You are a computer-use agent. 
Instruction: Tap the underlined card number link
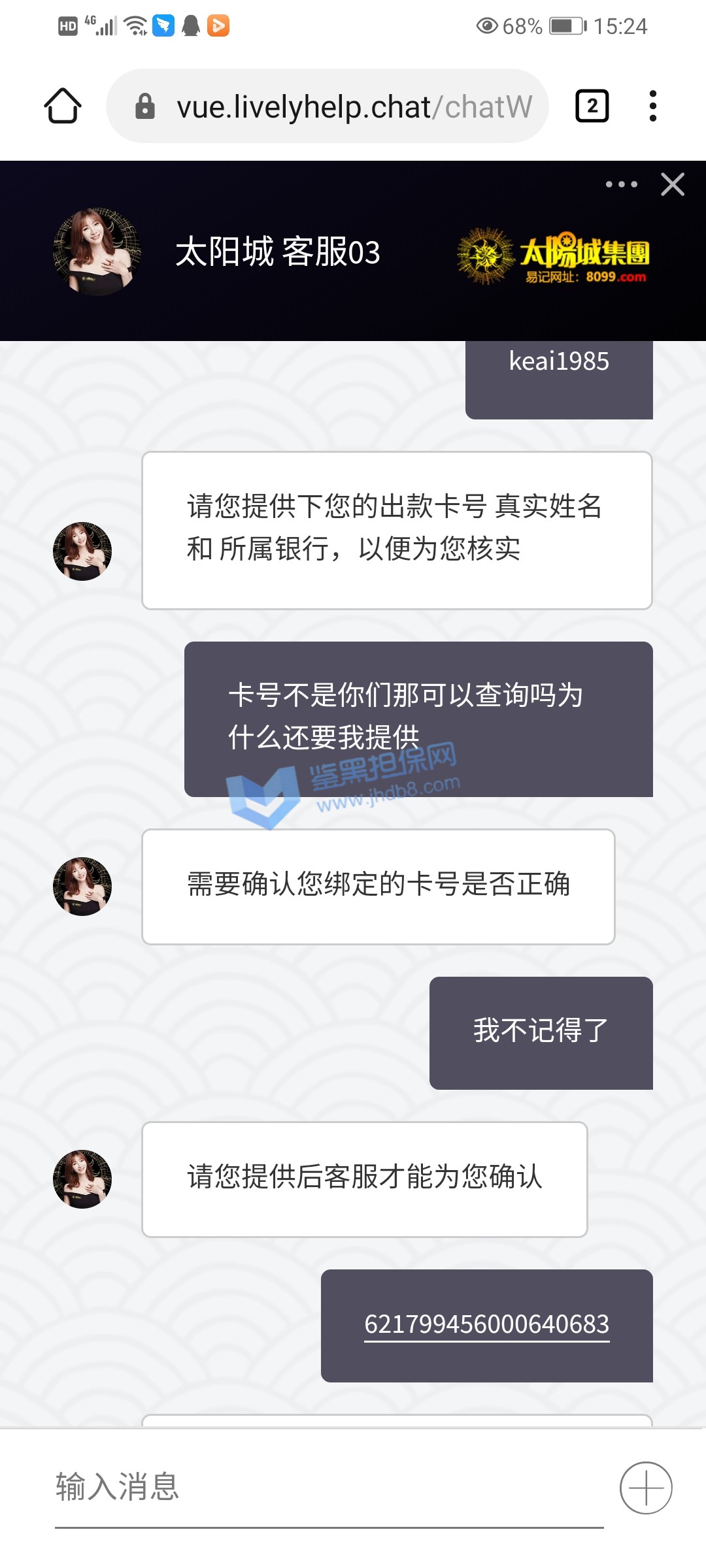click(x=486, y=1324)
